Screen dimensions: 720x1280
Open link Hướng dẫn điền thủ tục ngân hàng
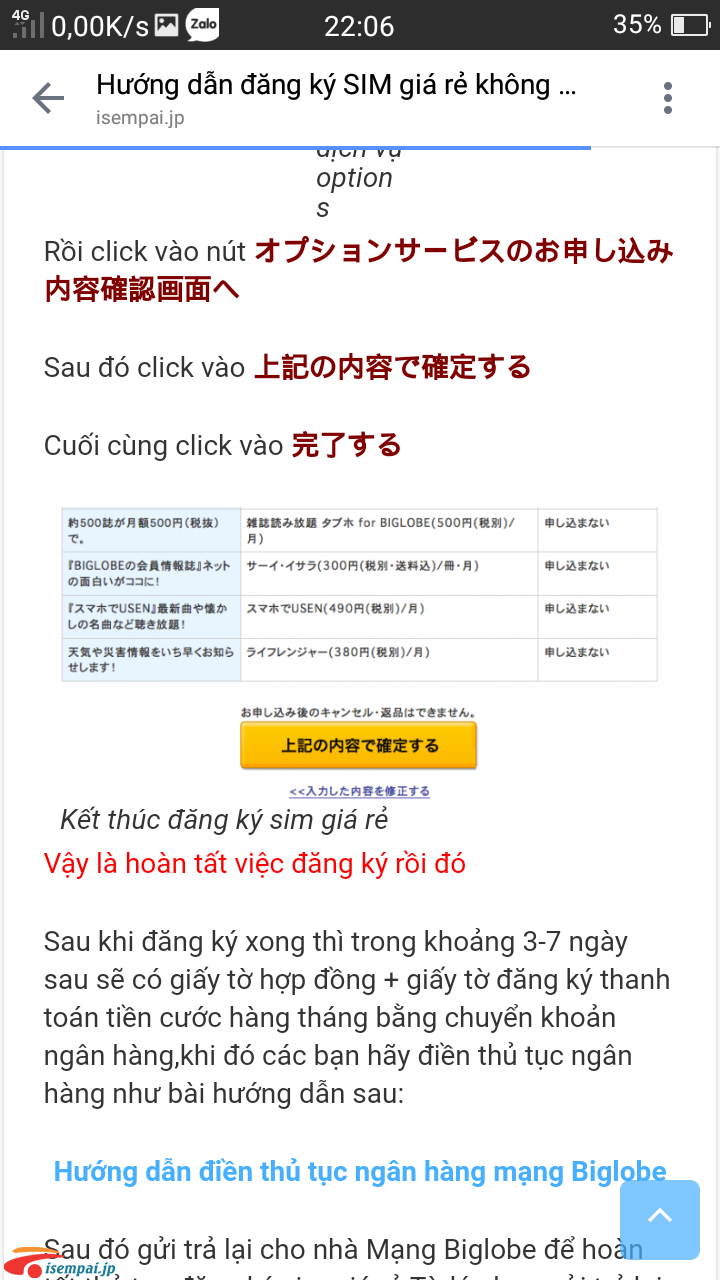pos(360,1172)
